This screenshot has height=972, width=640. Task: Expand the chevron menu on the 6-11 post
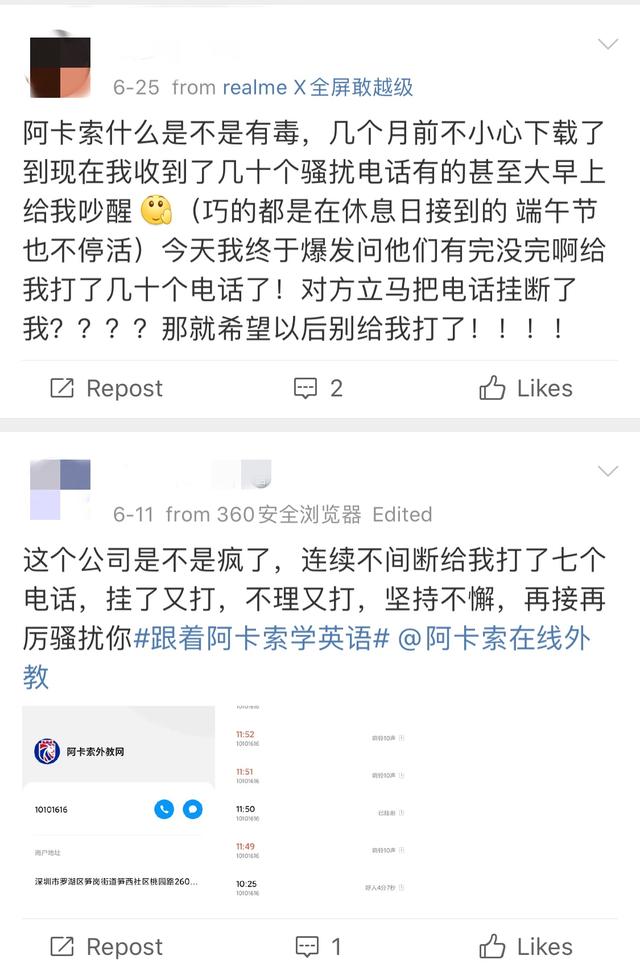[607, 471]
